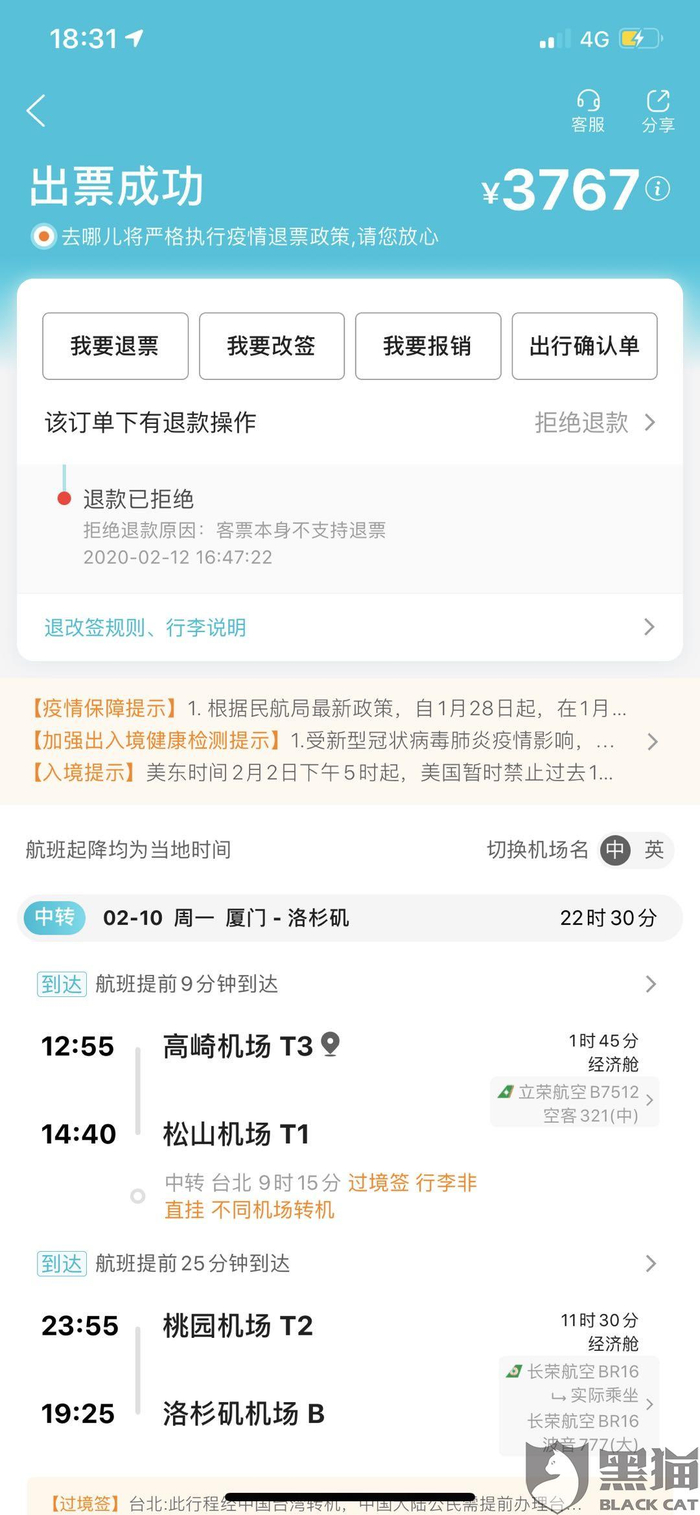
Task: Tap 我要退票 to request refund
Action: click(115, 346)
